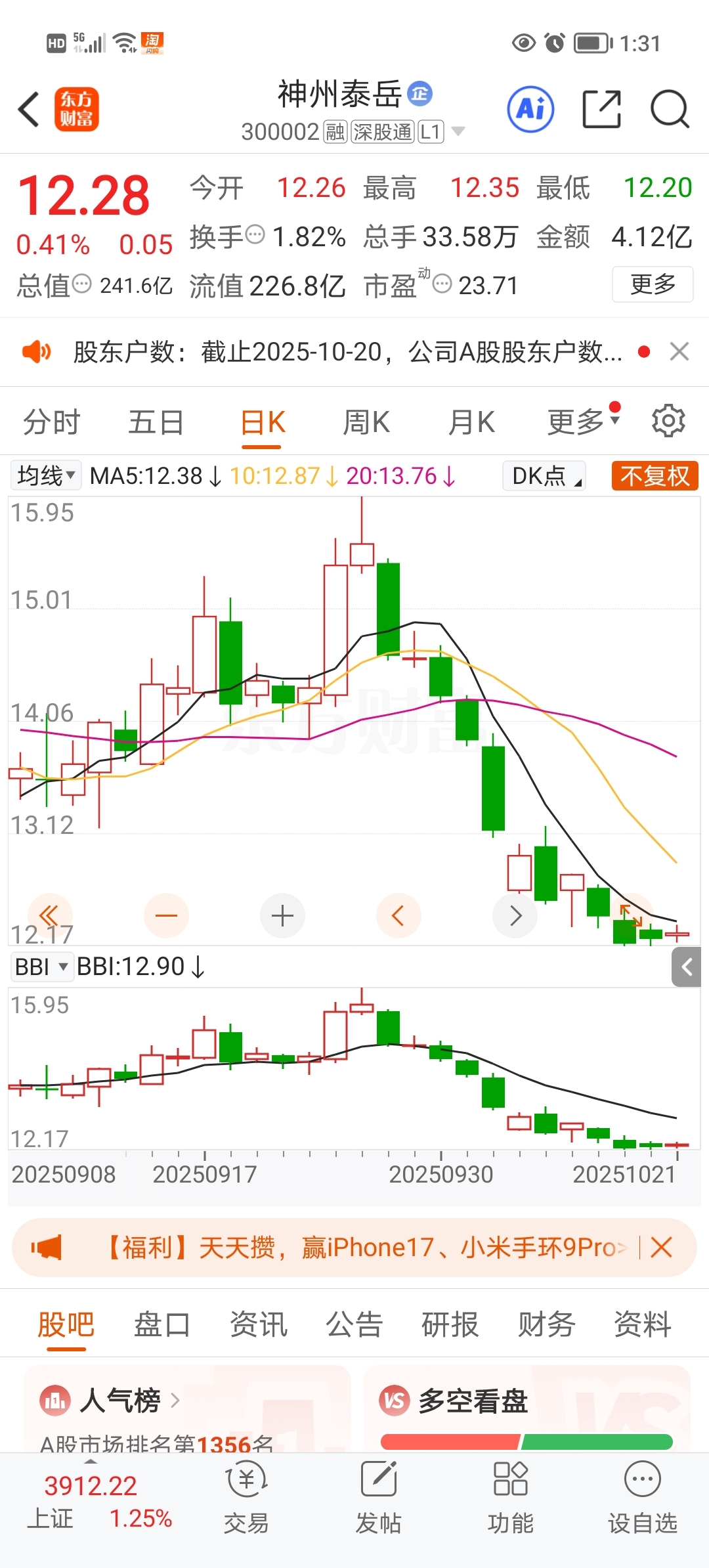This screenshot has height=1568, width=709.
Task: Open the 均线 indicator dropdown
Action: click(x=46, y=475)
